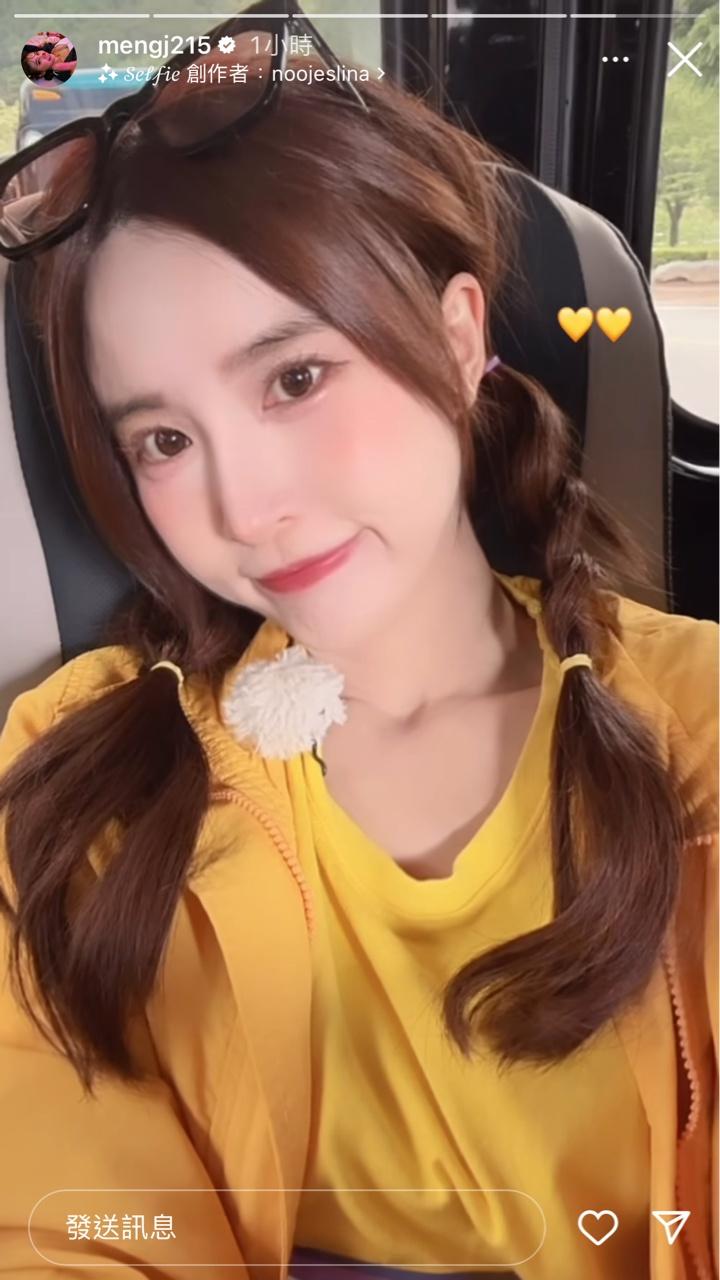
Task: Tap the 發送訊息 message field
Action: 286,1227
